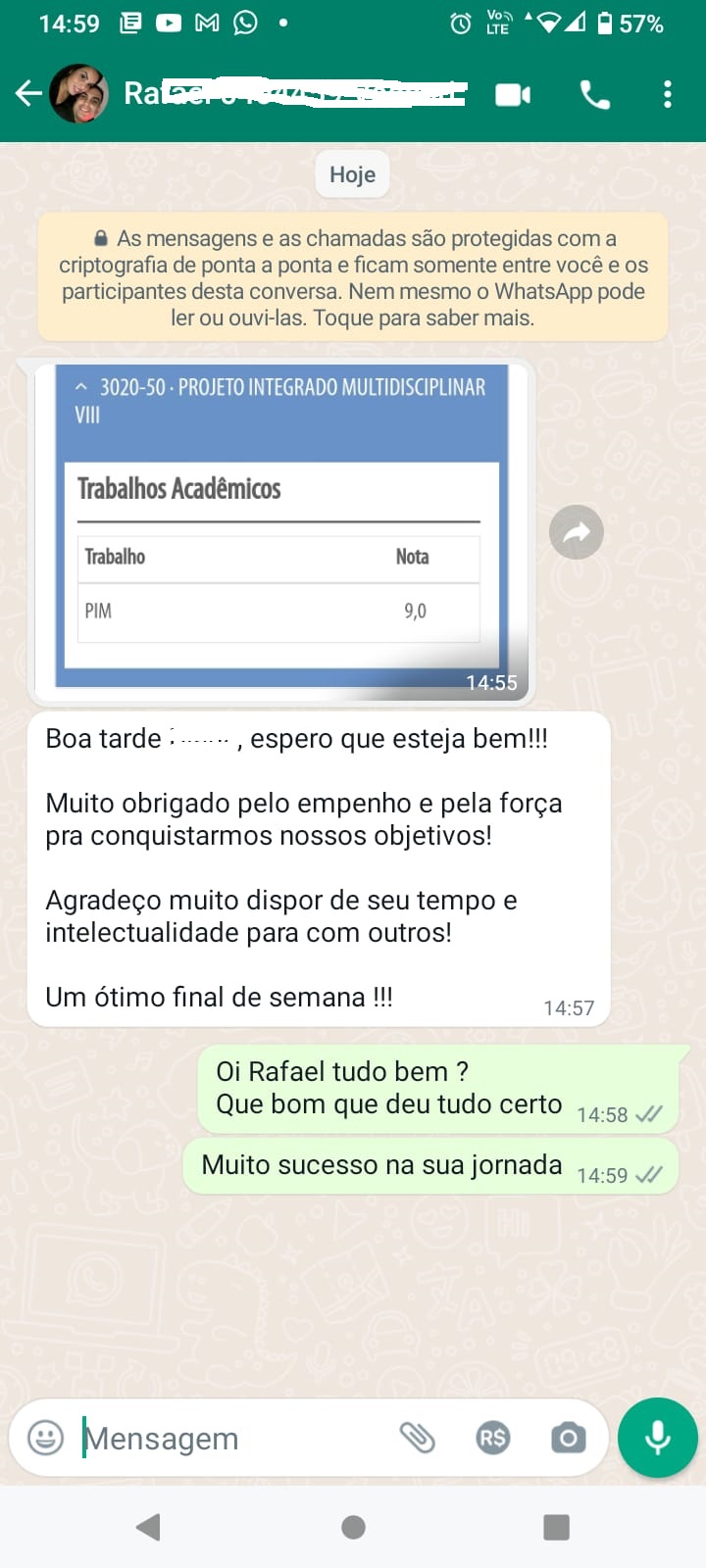Open the R$ payment option
The image size is (706, 1568).
pos(492,1438)
